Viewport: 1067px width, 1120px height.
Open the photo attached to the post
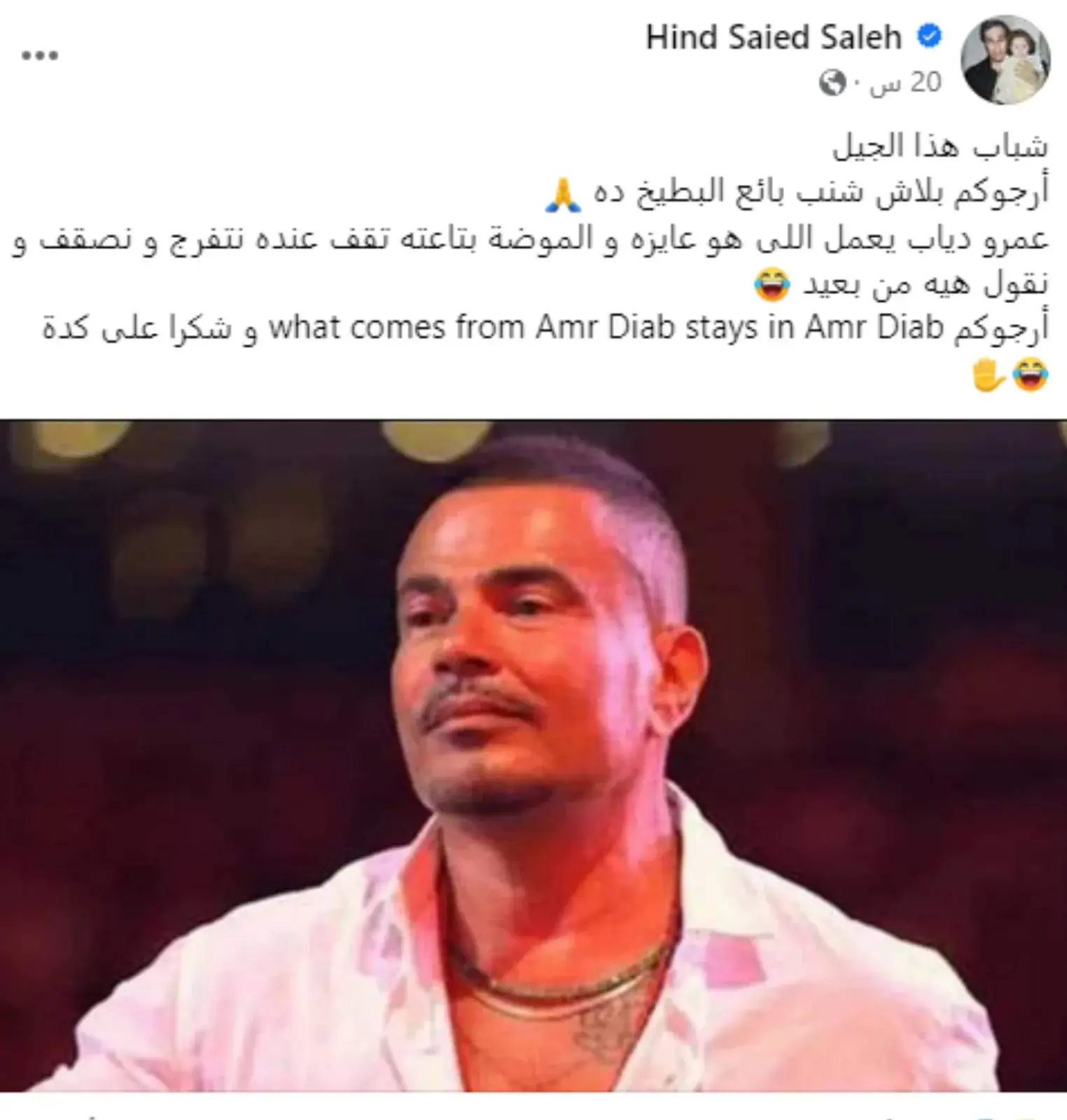533,755
